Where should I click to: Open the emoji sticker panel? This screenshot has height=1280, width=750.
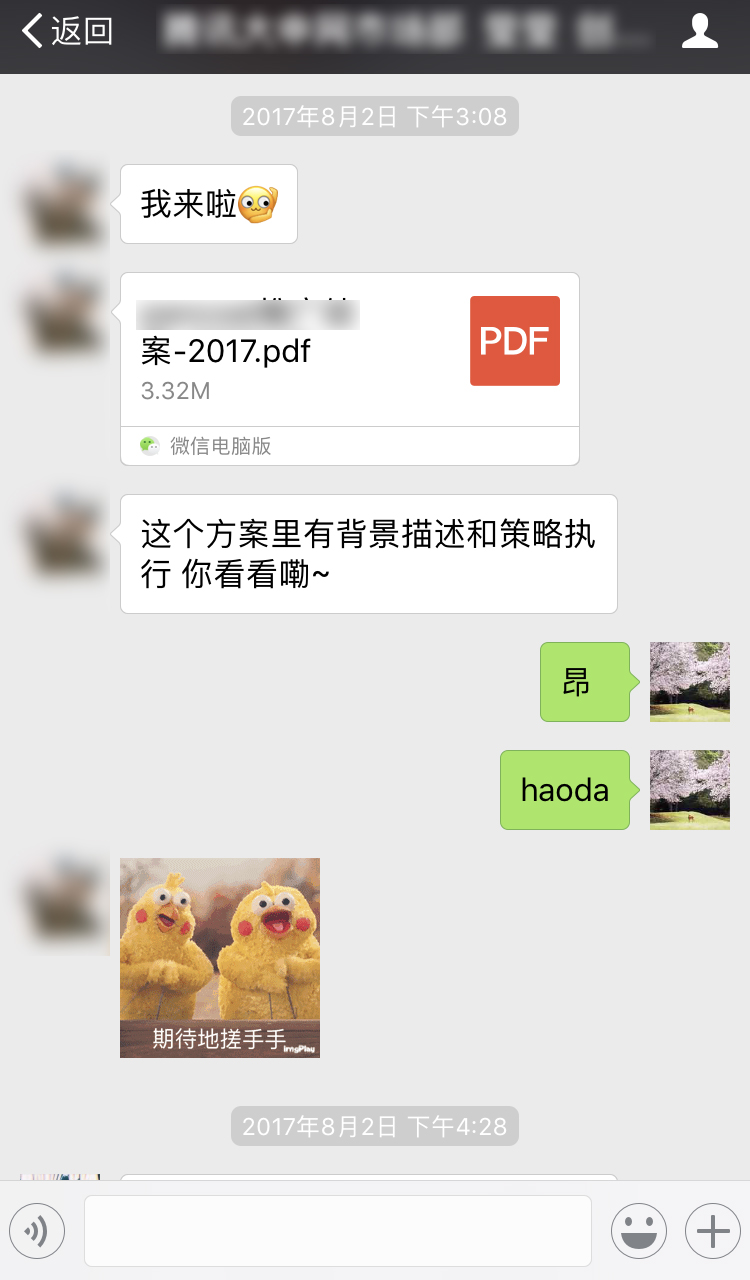tap(638, 1231)
